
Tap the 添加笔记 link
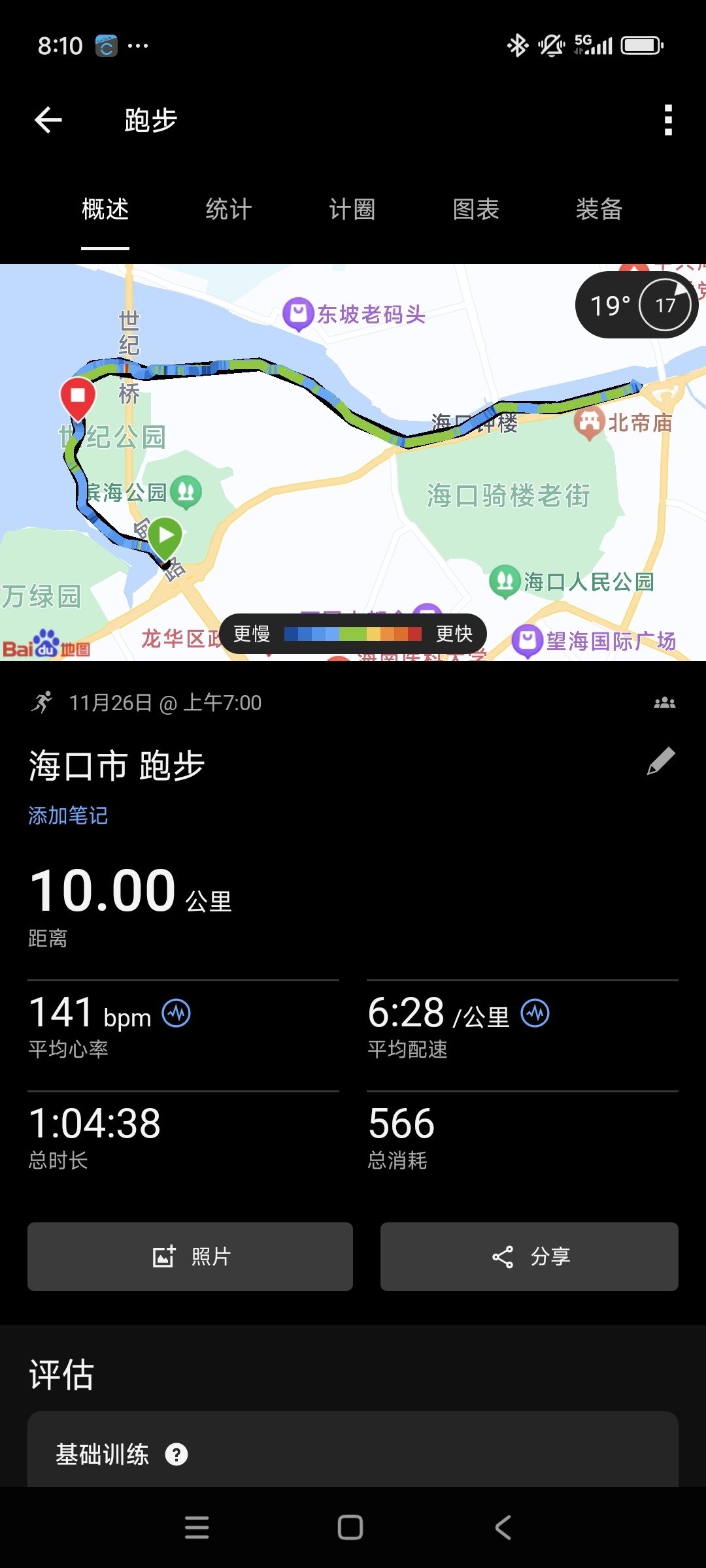coord(68,815)
